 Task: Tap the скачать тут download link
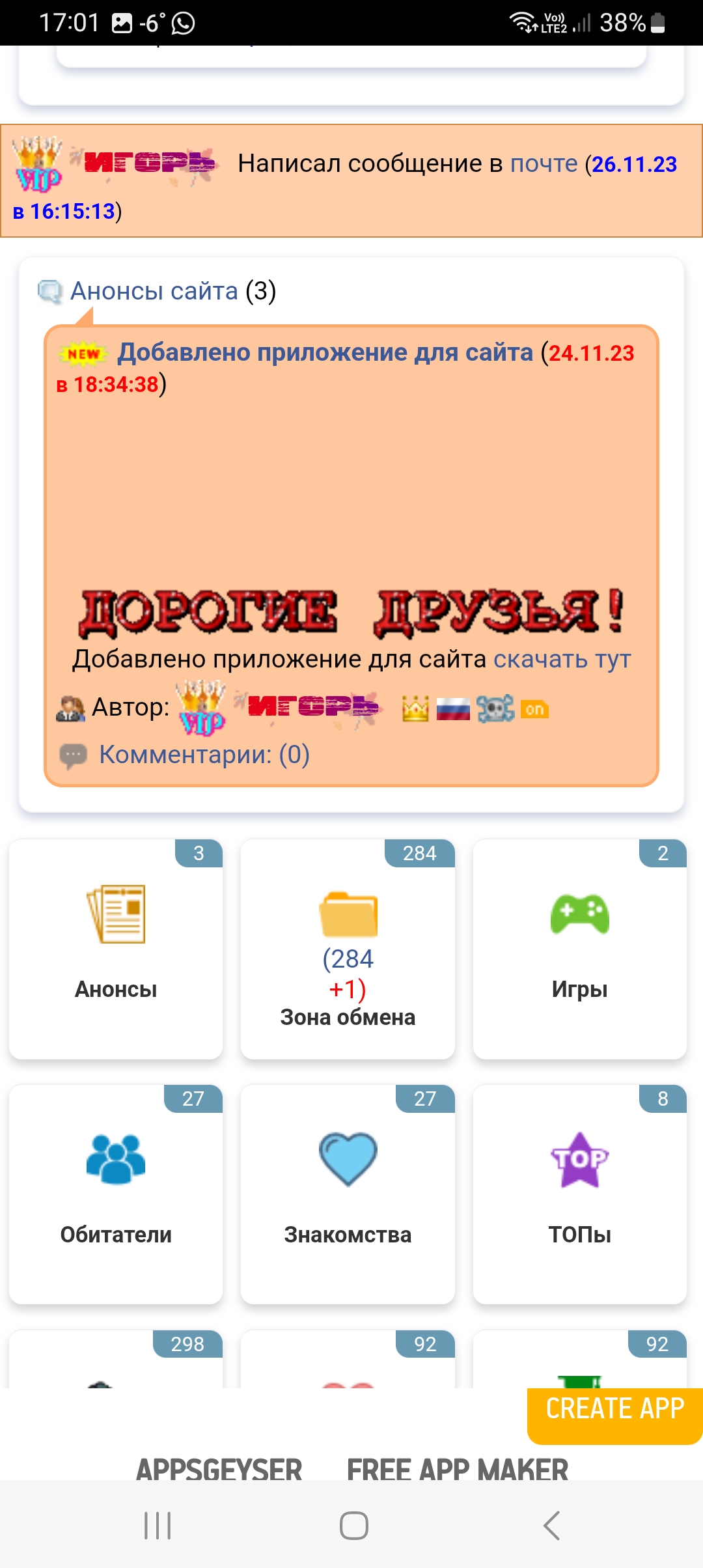pos(562,659)
